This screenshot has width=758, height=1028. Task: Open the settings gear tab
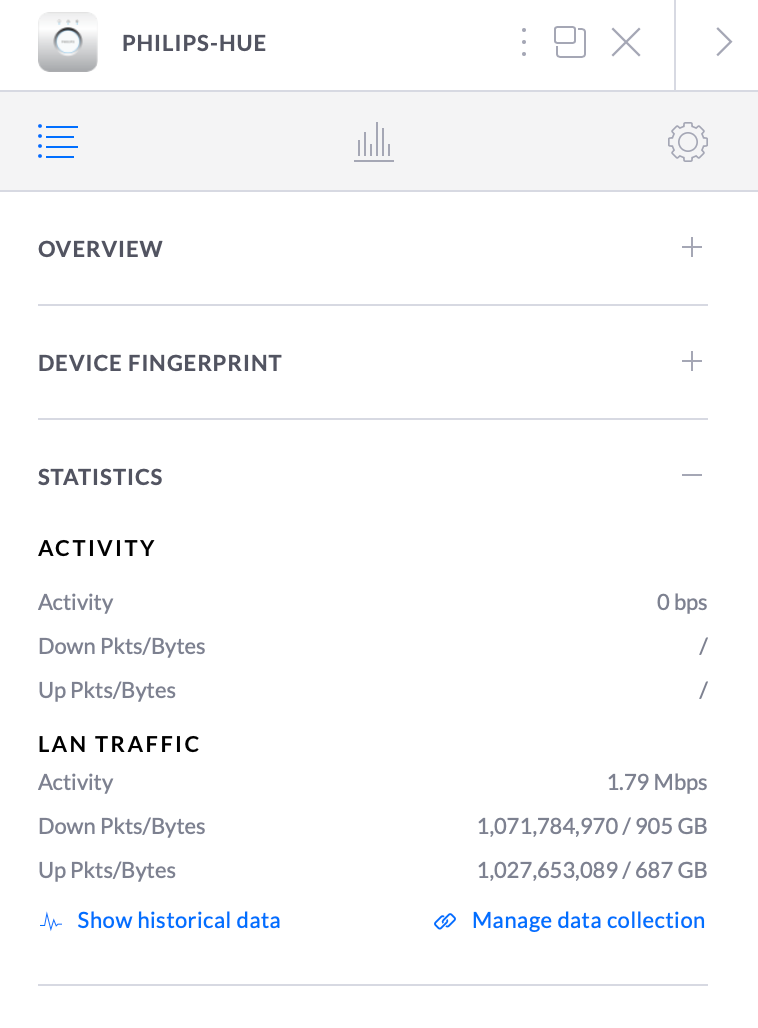(x=687, y=142)
